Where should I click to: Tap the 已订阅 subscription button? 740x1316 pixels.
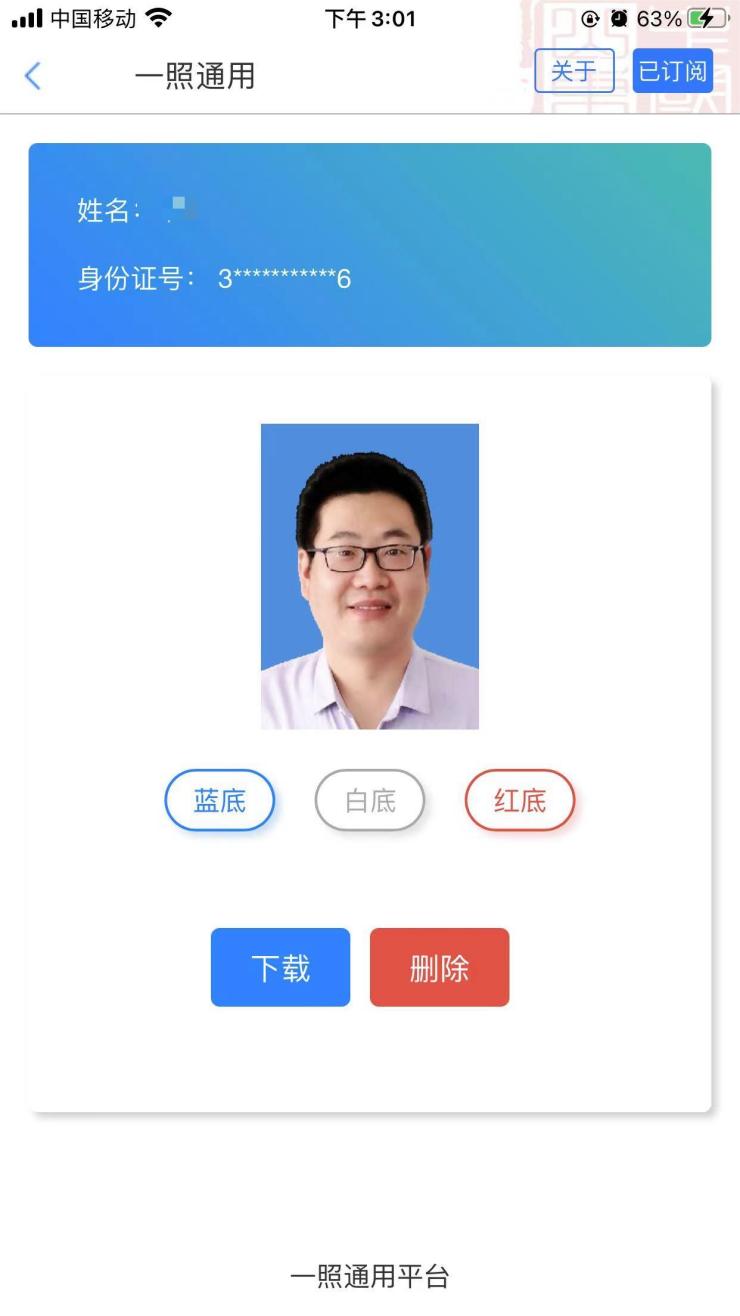tap(673, 71)
